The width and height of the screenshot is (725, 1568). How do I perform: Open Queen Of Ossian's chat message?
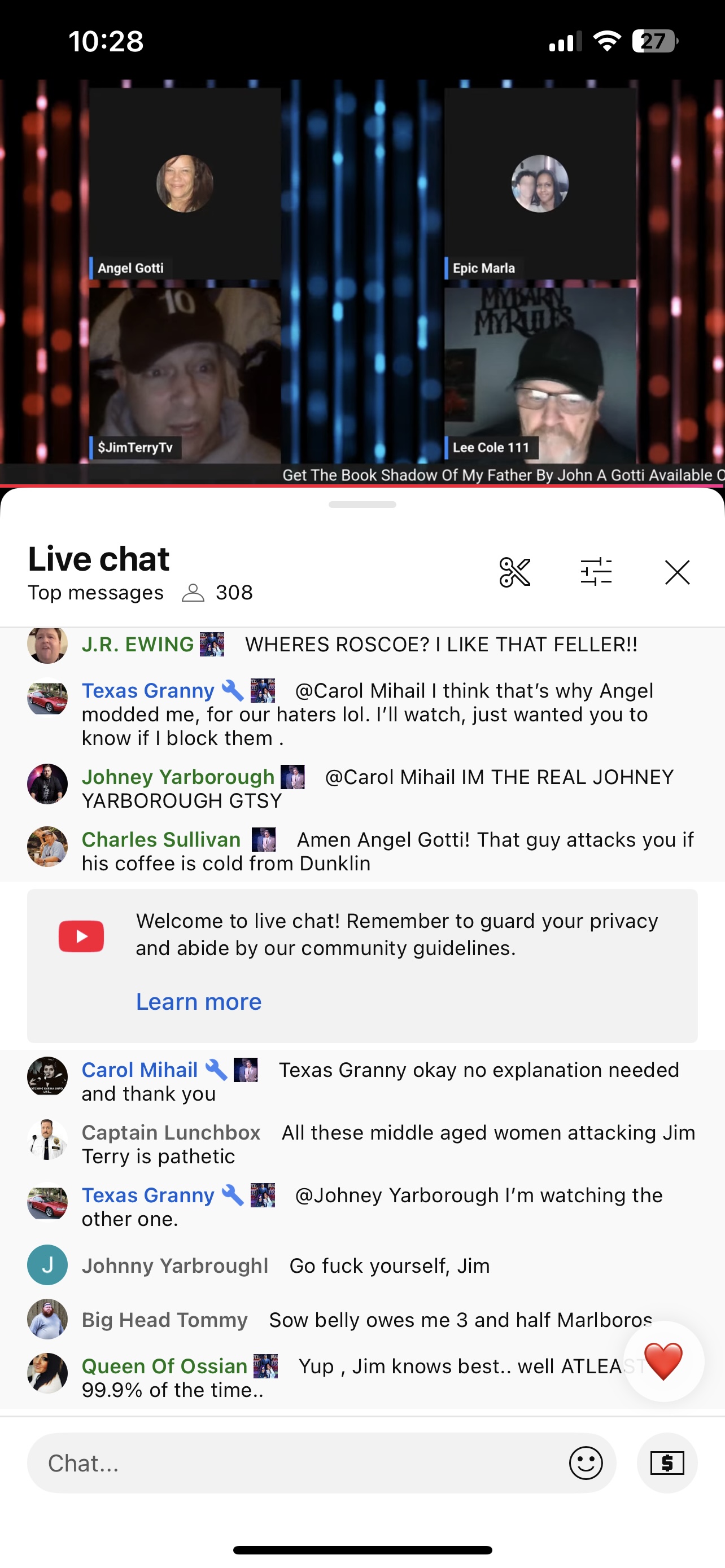coord(341,1378)
